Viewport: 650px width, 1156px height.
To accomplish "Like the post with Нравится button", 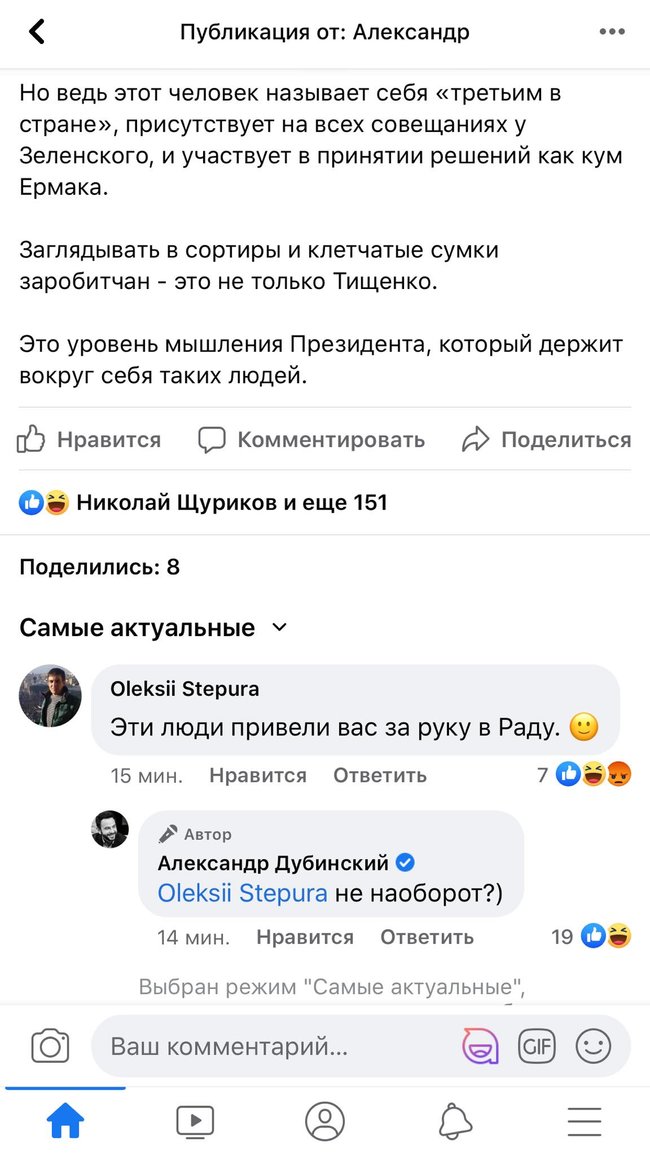I will [90, 439].
